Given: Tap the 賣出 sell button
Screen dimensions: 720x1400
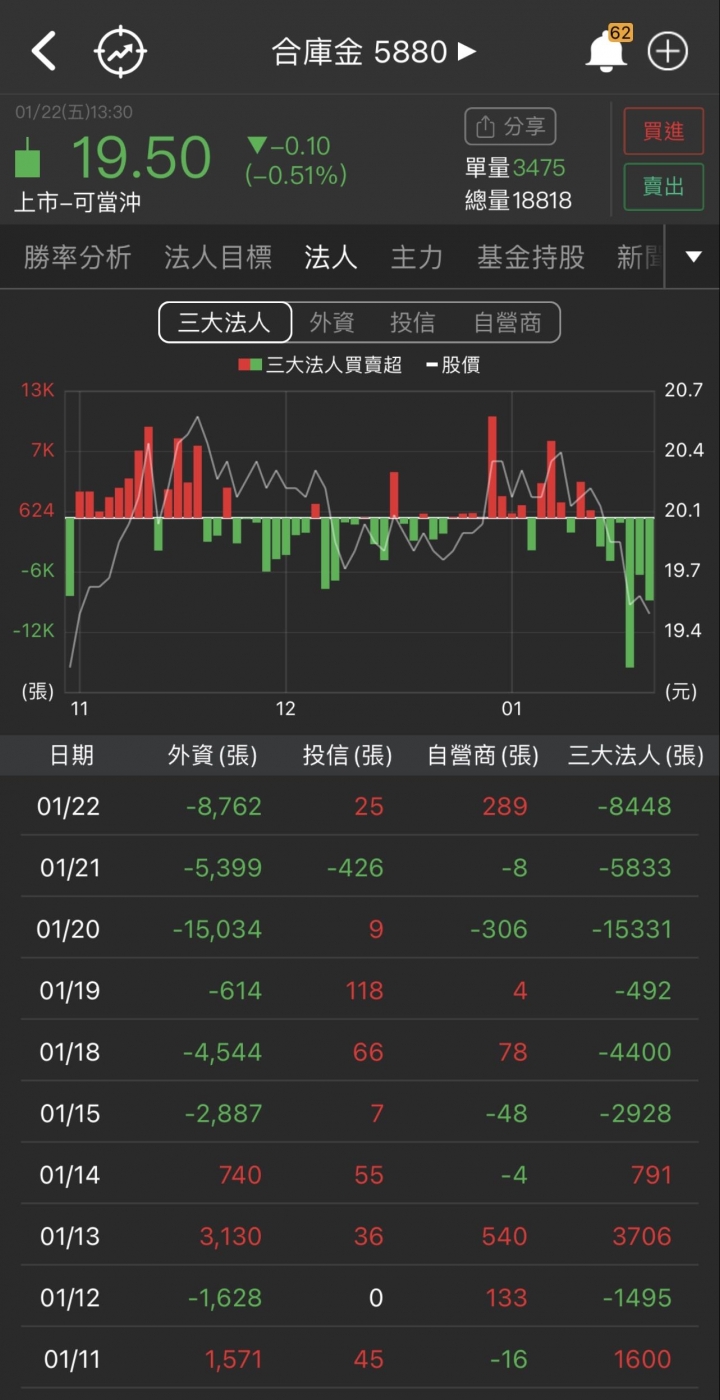Looking at the screenshot, I should (664, 187).
